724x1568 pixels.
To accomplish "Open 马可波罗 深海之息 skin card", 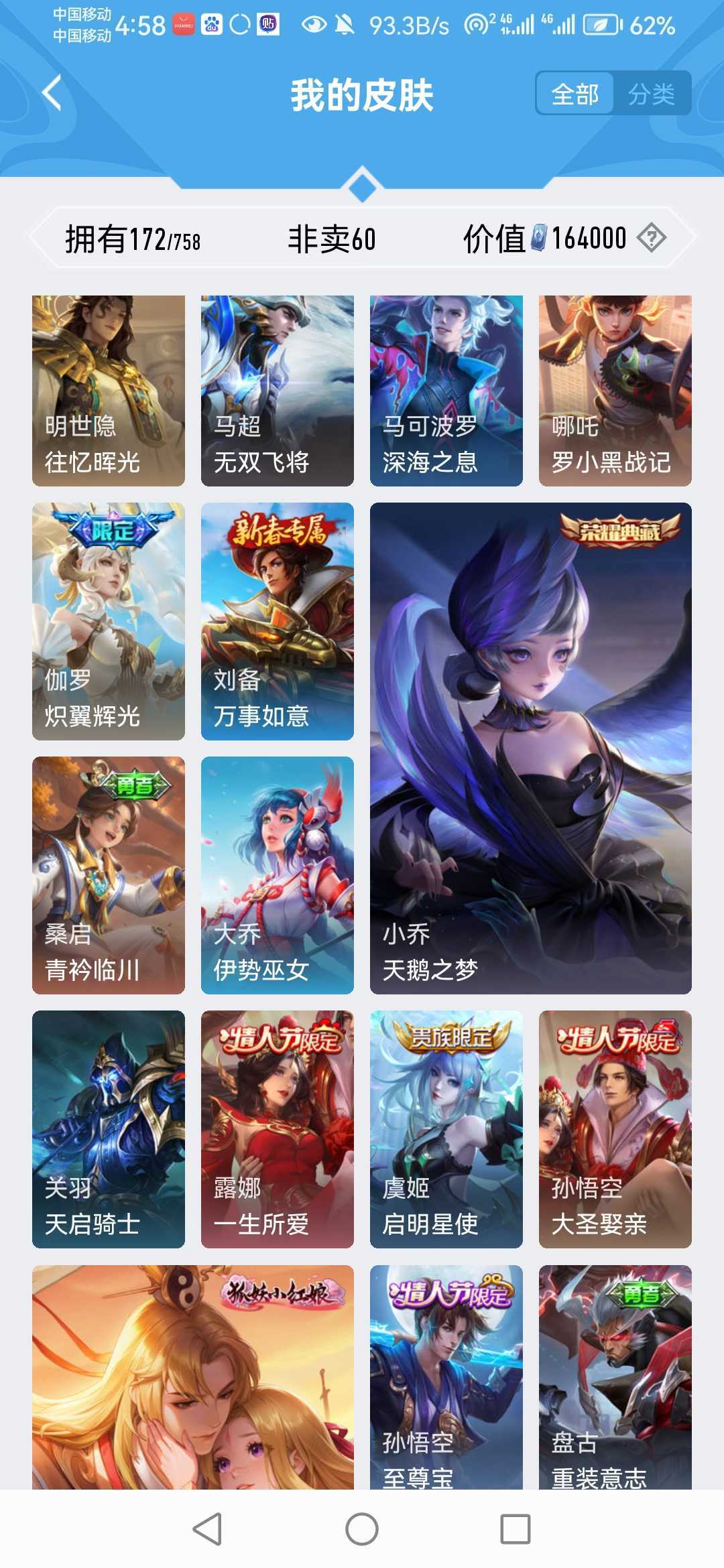I will (x=446, y=390).
